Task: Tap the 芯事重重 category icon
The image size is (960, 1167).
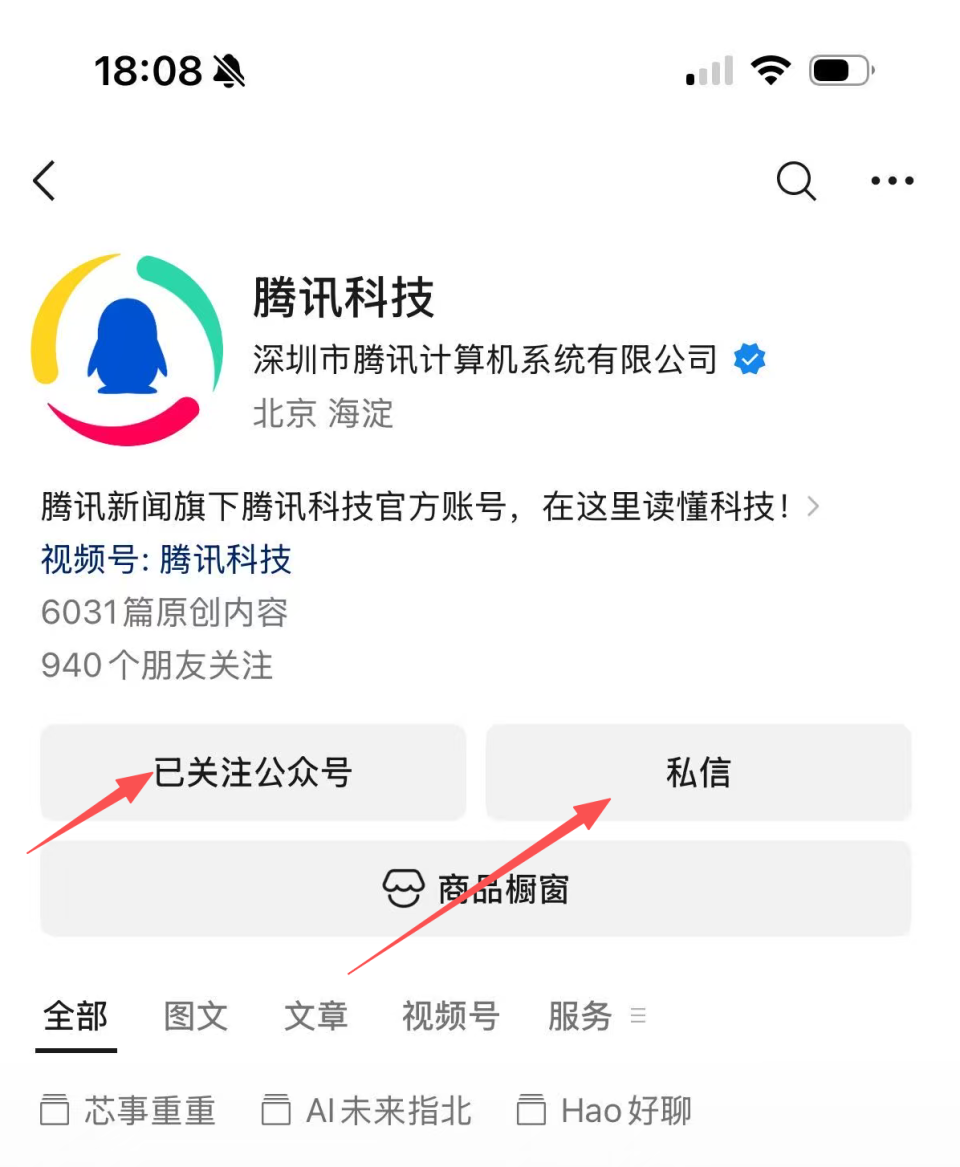Action: pyautogui.click(x=55, y=1110)
